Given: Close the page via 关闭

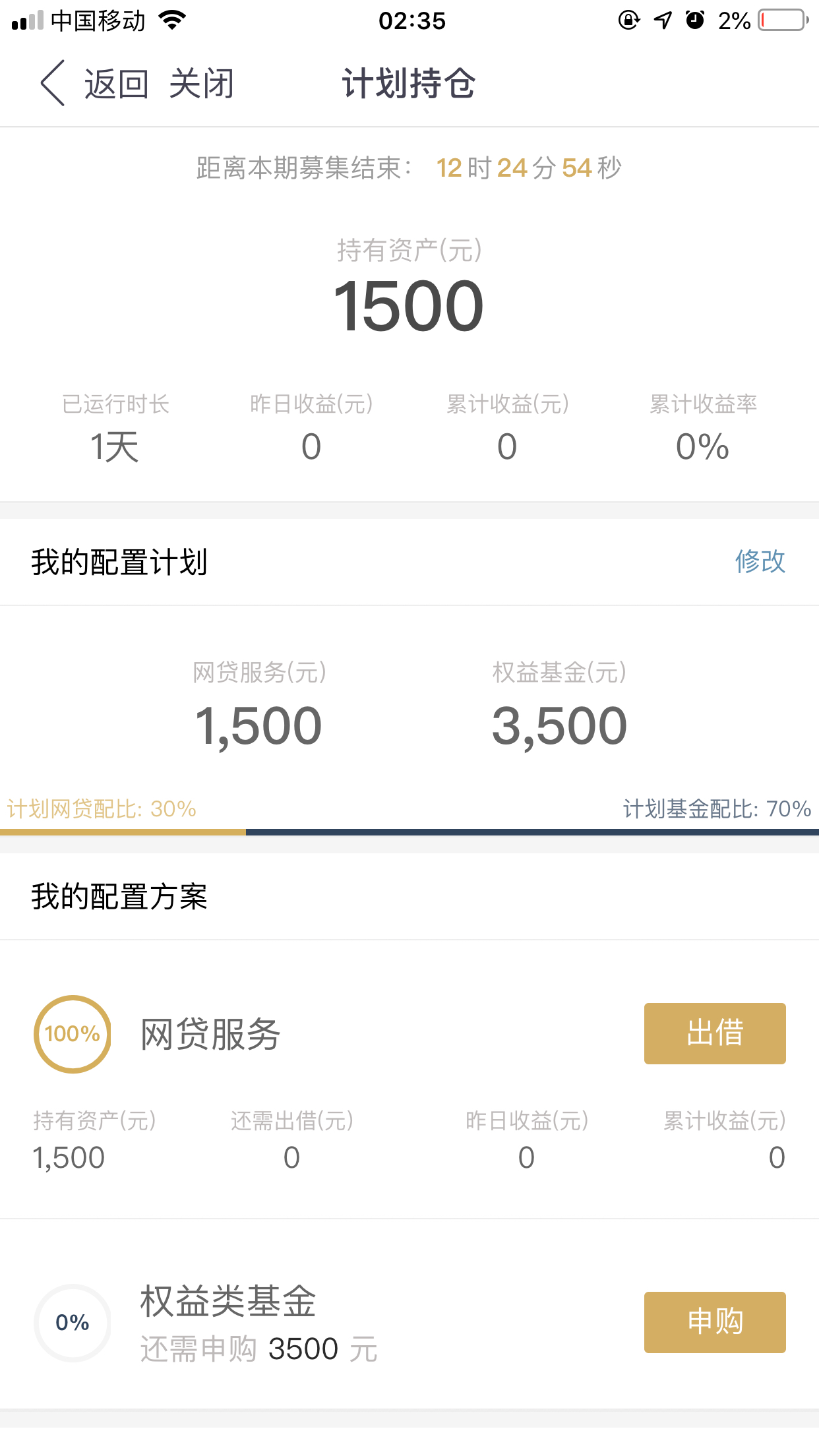Looking at the screenshot, I should (201, 84).
